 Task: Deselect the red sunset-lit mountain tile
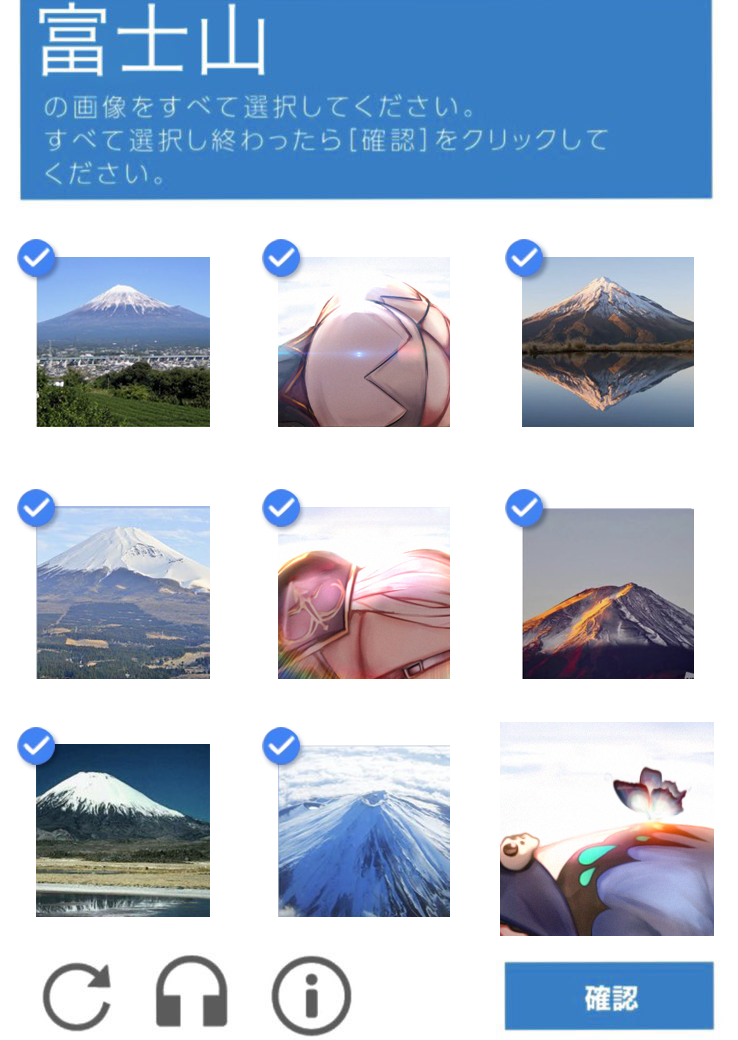point(608,593)
